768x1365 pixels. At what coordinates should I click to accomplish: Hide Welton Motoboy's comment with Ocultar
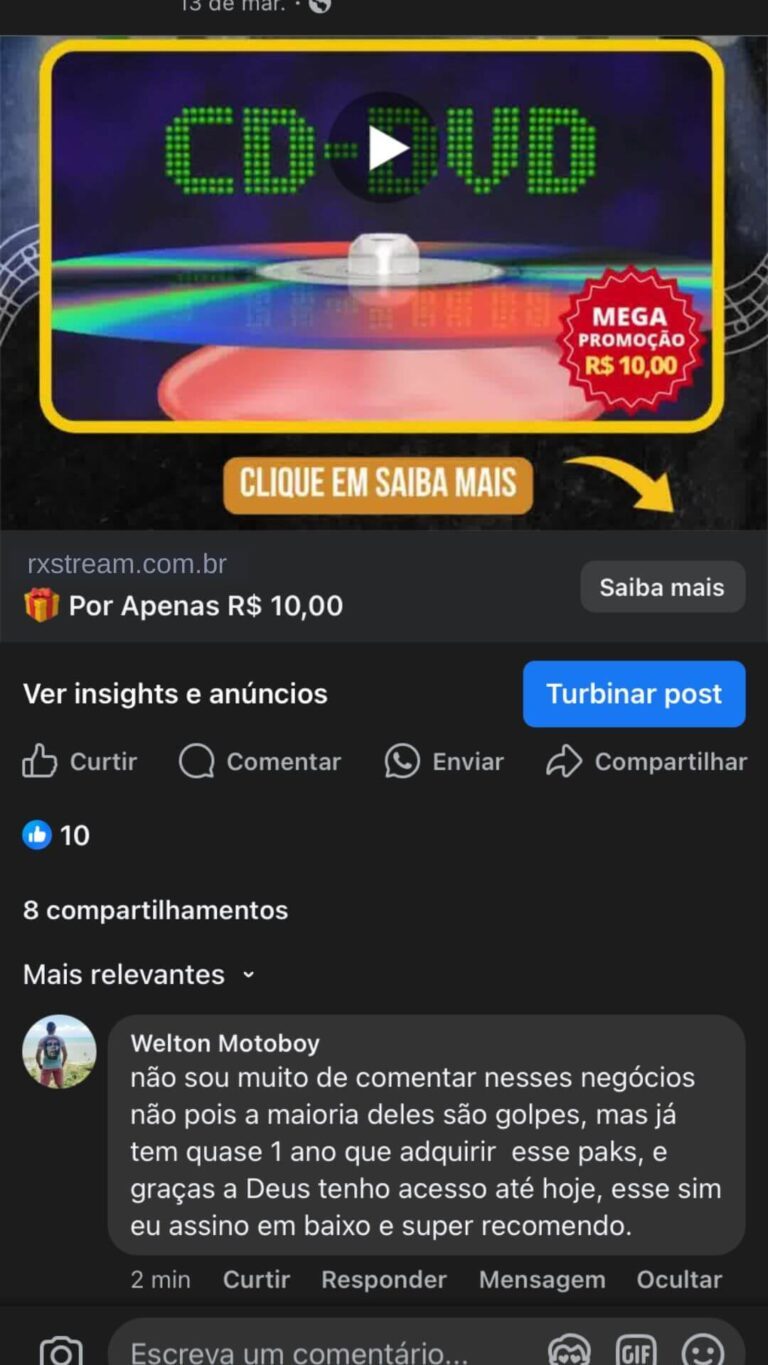point(679,1279)
